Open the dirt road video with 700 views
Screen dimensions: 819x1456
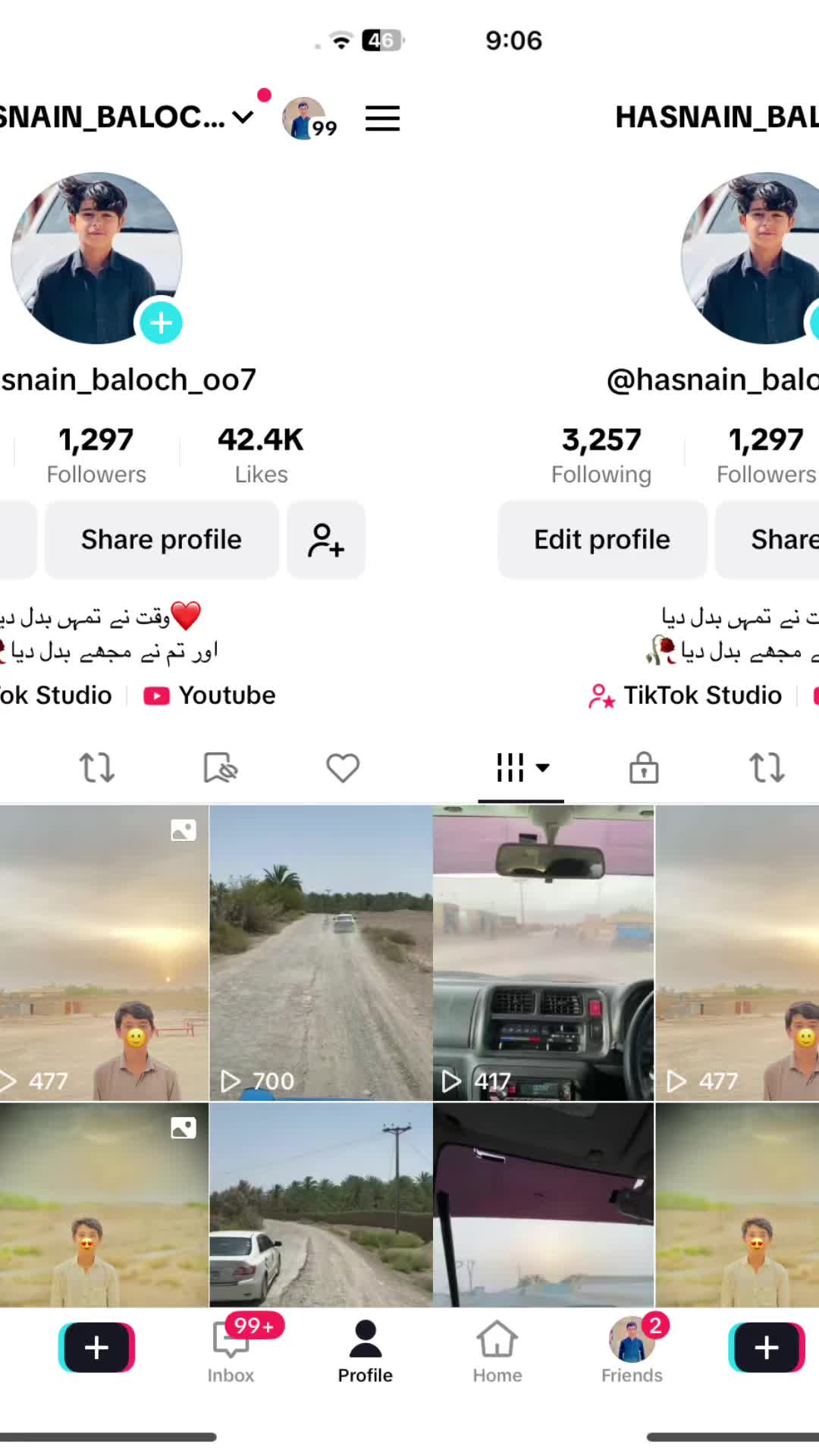pos(321,952)
